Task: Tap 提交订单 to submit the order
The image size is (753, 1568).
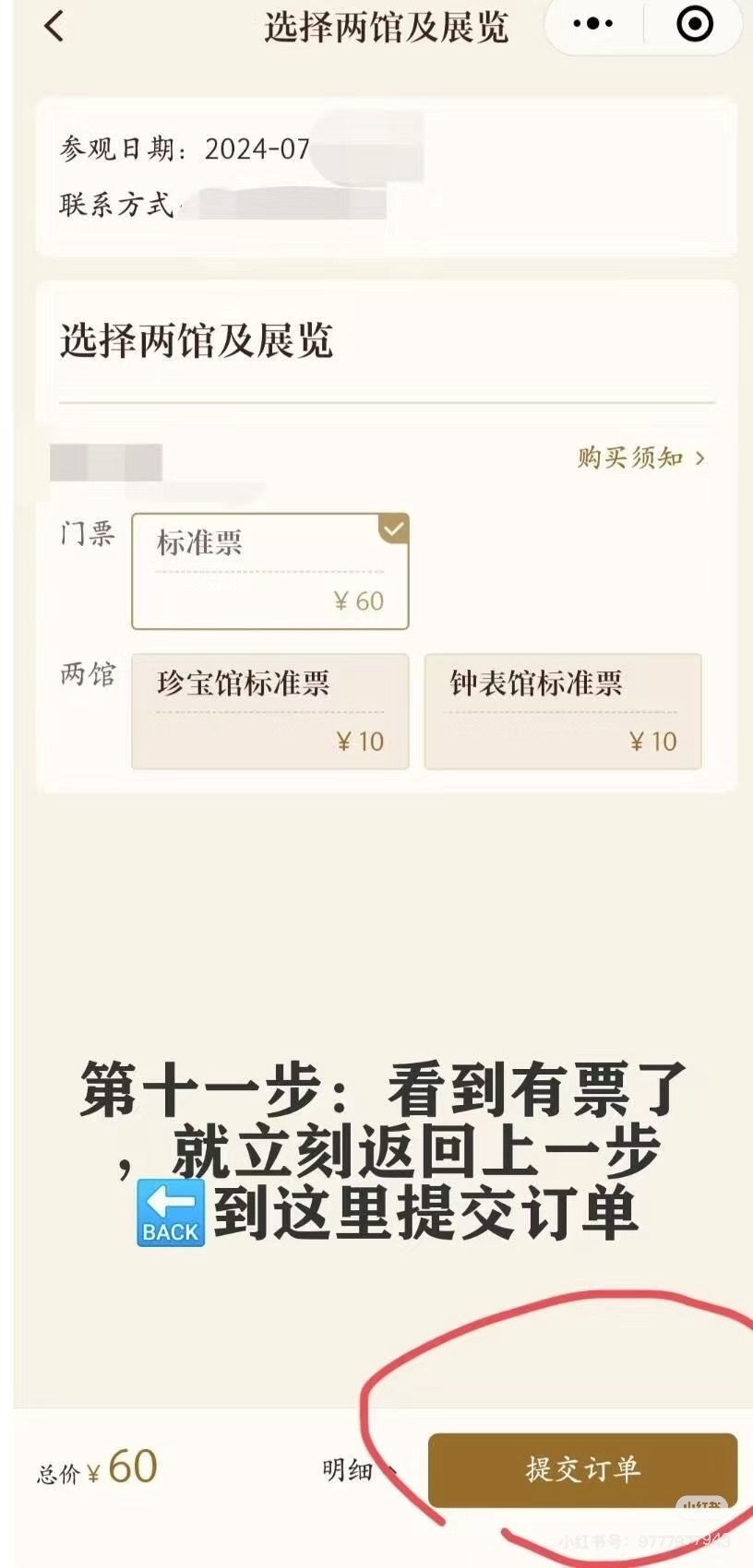Action: 581,1469
